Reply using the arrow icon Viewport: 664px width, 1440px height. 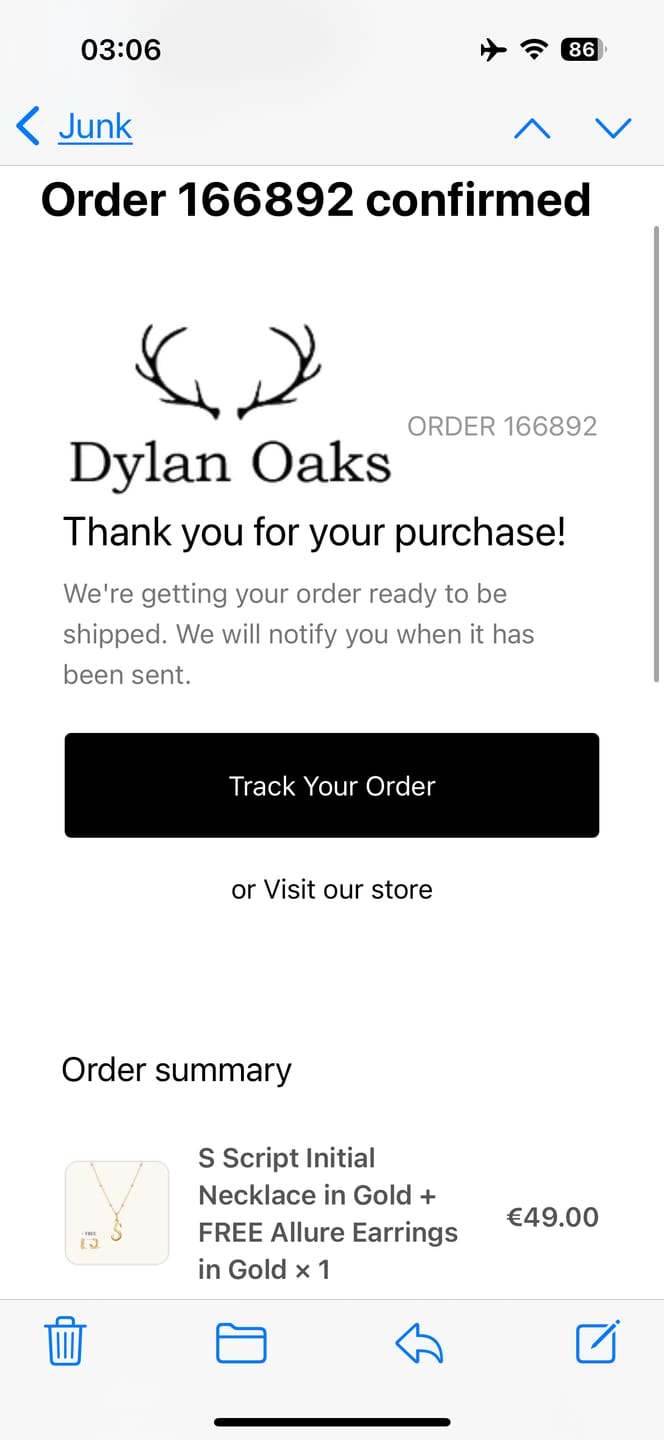click(x=419, y=1343)
